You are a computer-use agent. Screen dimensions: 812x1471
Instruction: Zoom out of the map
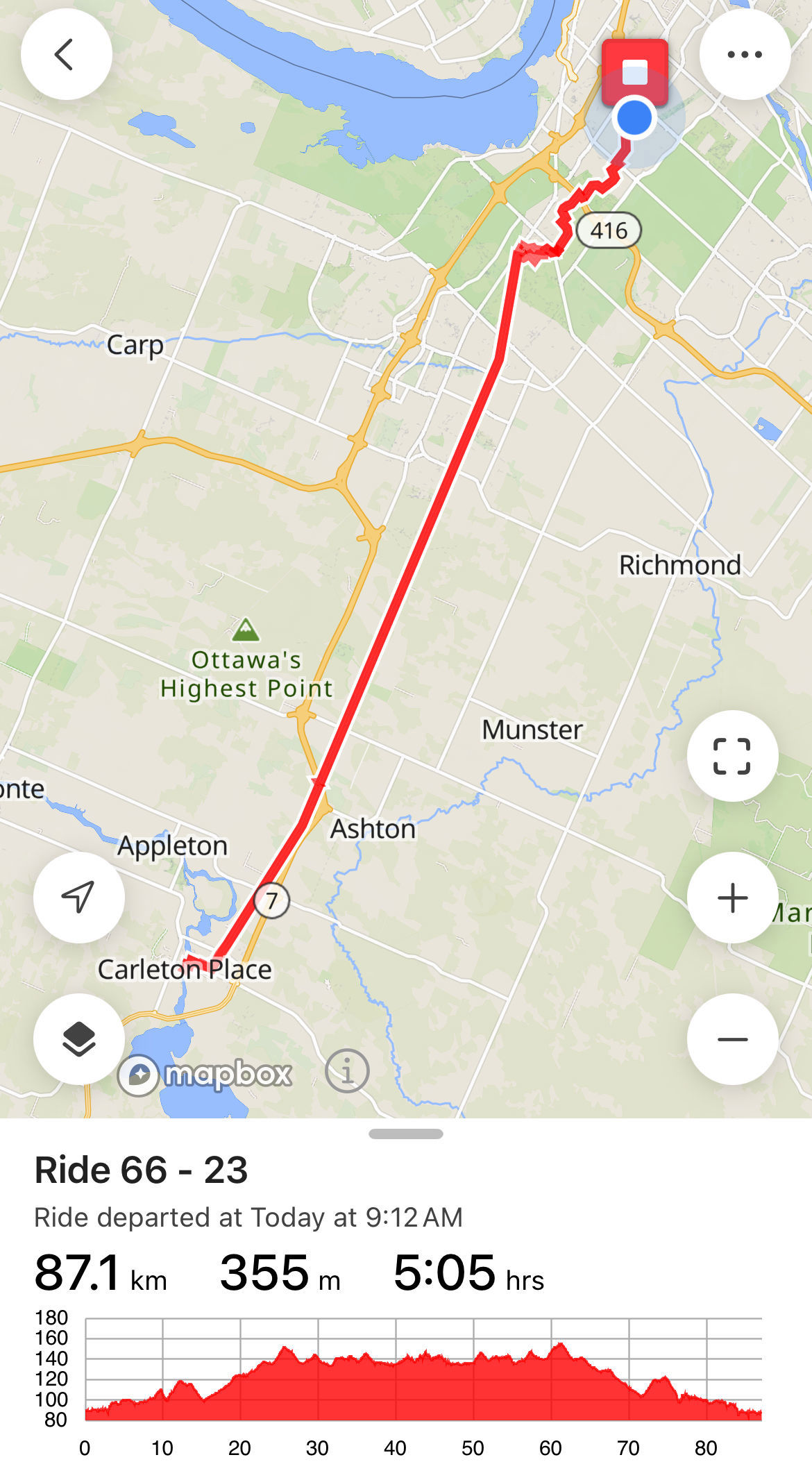coord(732,1039)
